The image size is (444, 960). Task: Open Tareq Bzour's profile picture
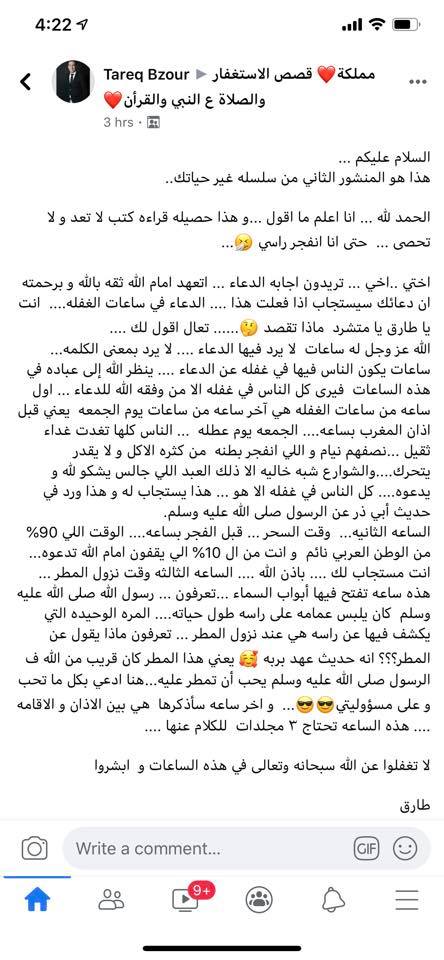(x=73, y=82)
